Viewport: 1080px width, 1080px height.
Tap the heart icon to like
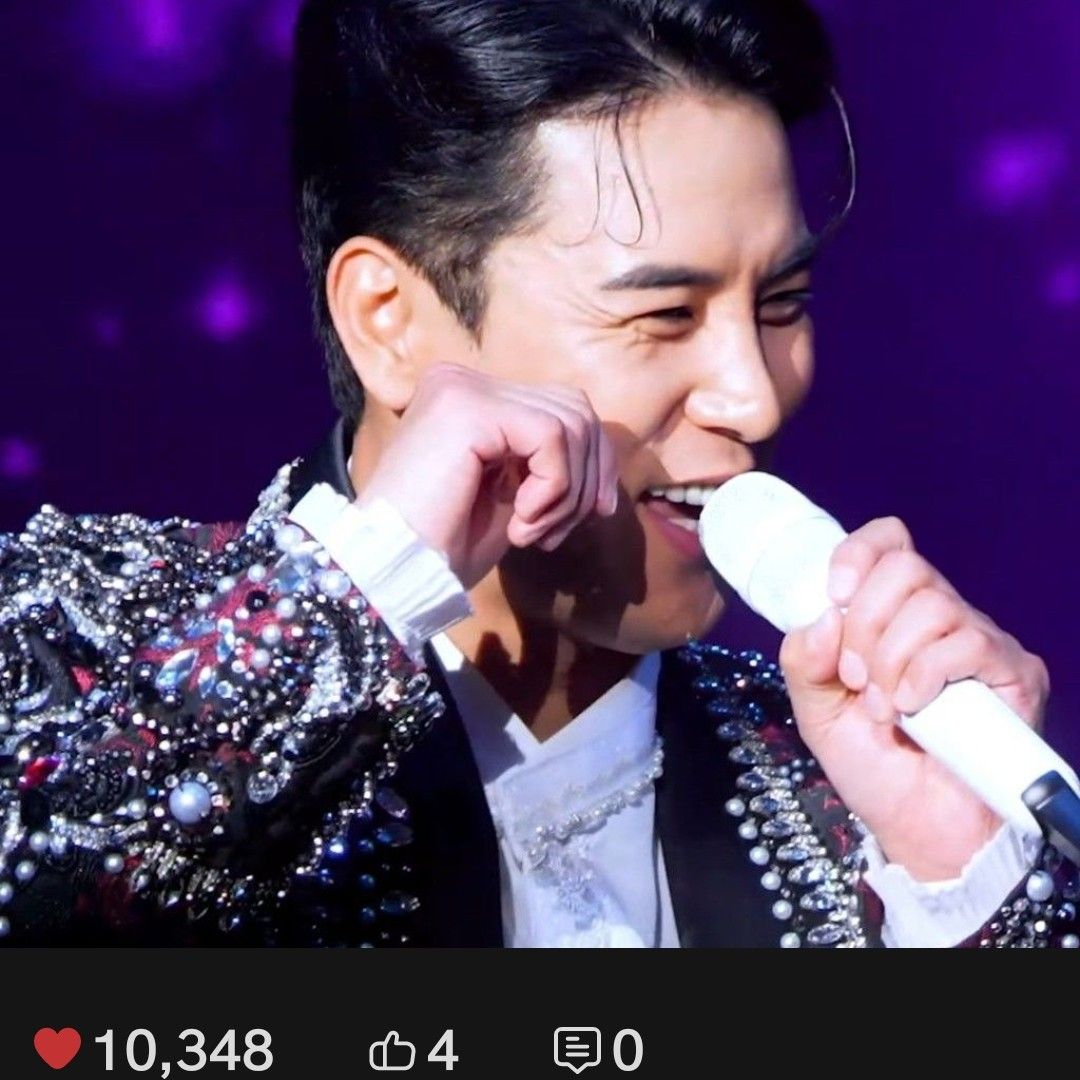57,1048
